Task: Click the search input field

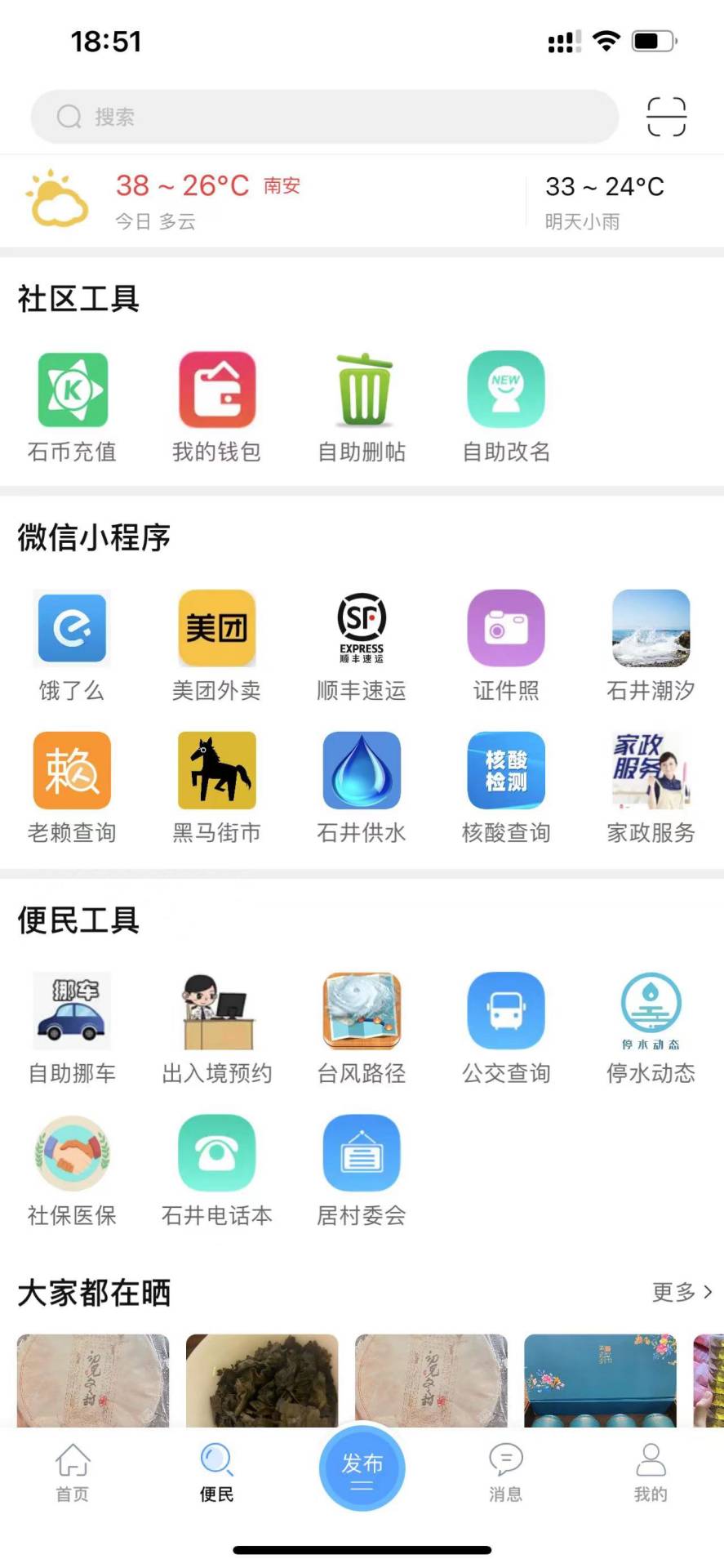Action: click(323, 116)
